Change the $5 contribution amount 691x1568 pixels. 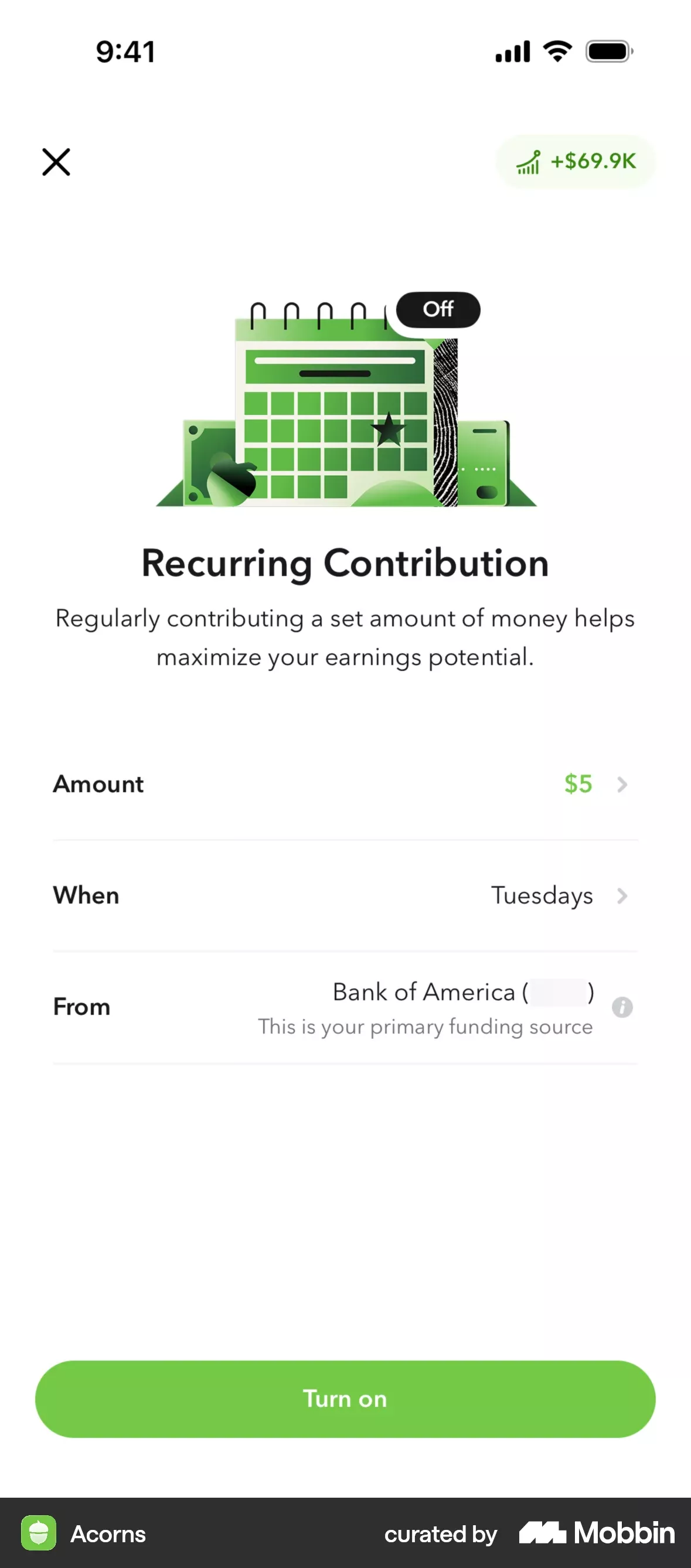594,784
